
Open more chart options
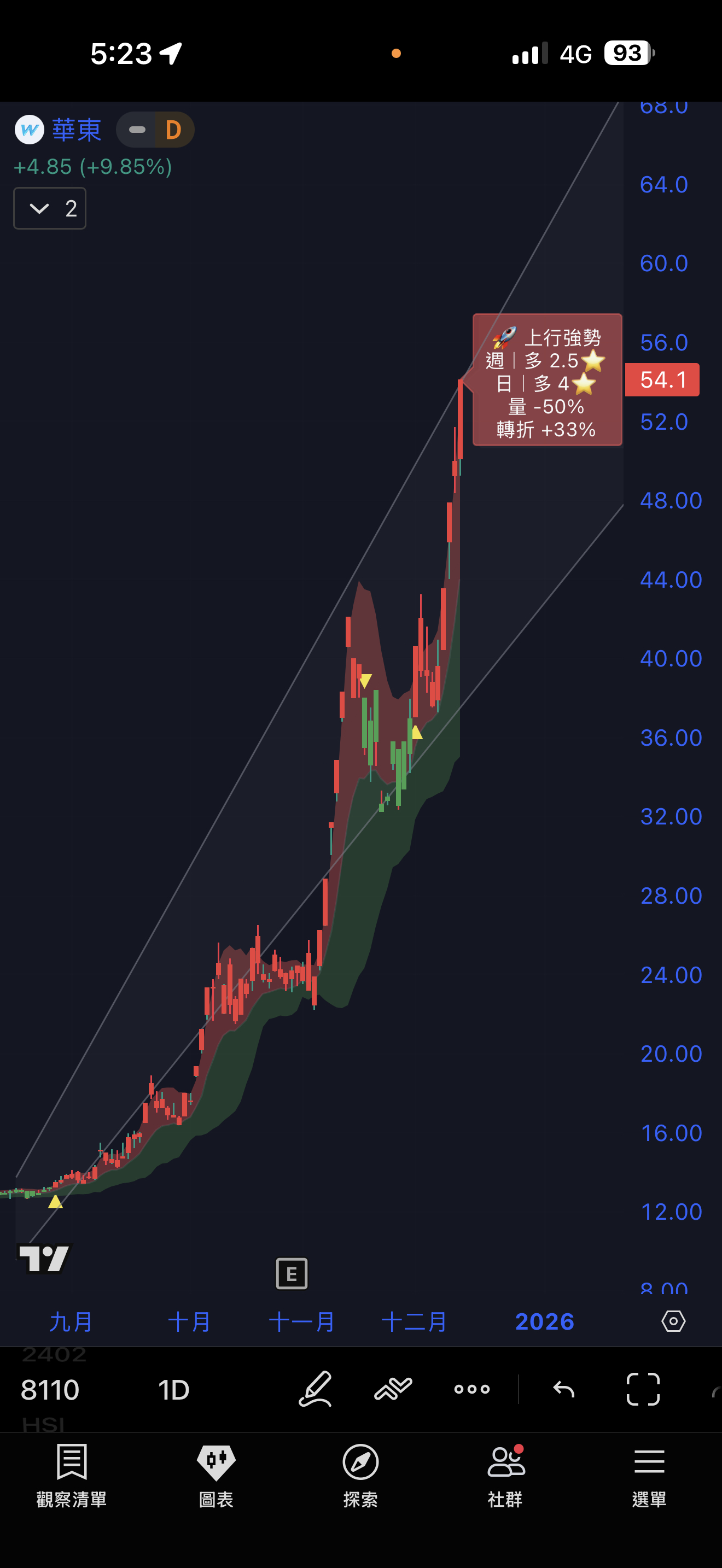(472, 1389)
